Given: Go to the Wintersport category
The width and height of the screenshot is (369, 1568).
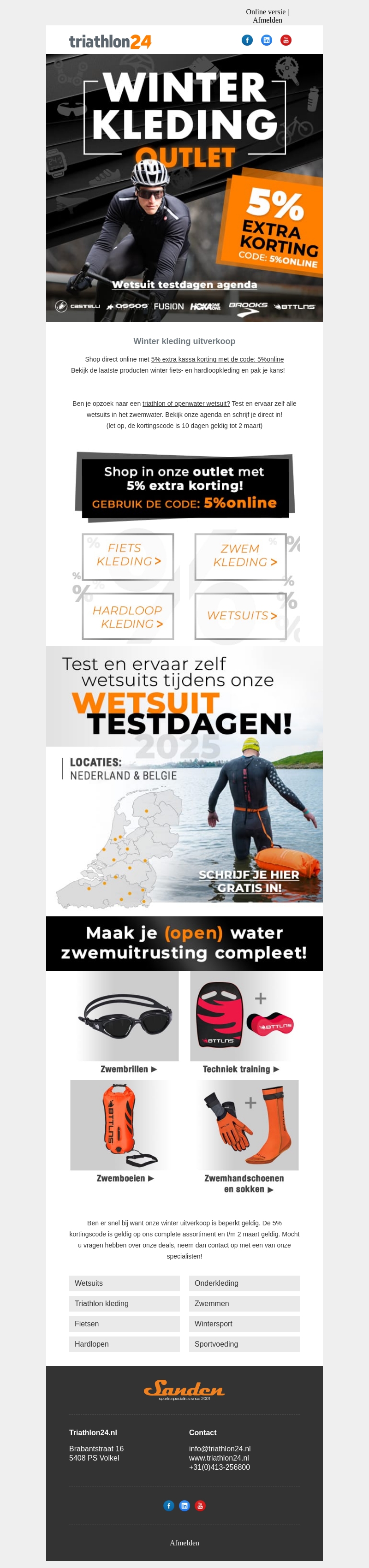Looking at the screenshot, I should 244,1323.
